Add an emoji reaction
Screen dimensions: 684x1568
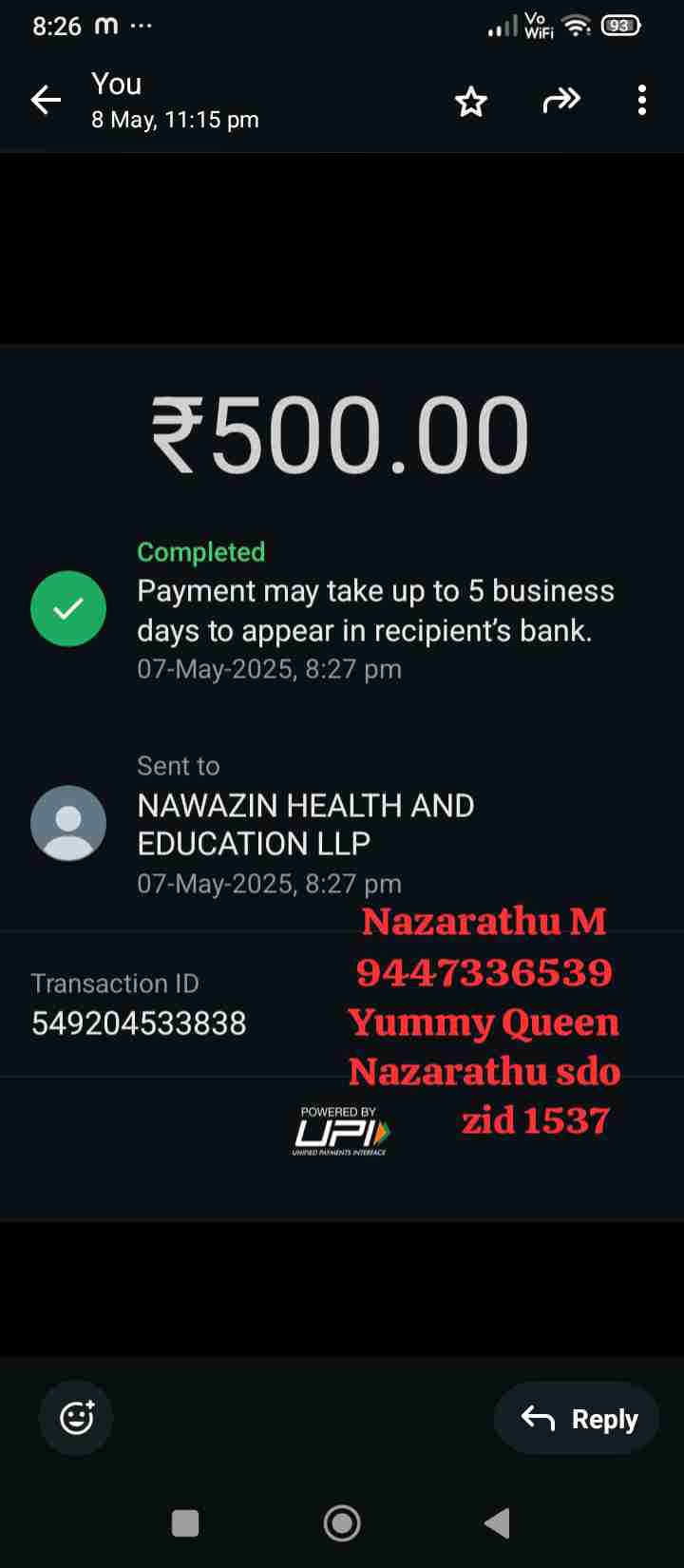point(76,1418)
